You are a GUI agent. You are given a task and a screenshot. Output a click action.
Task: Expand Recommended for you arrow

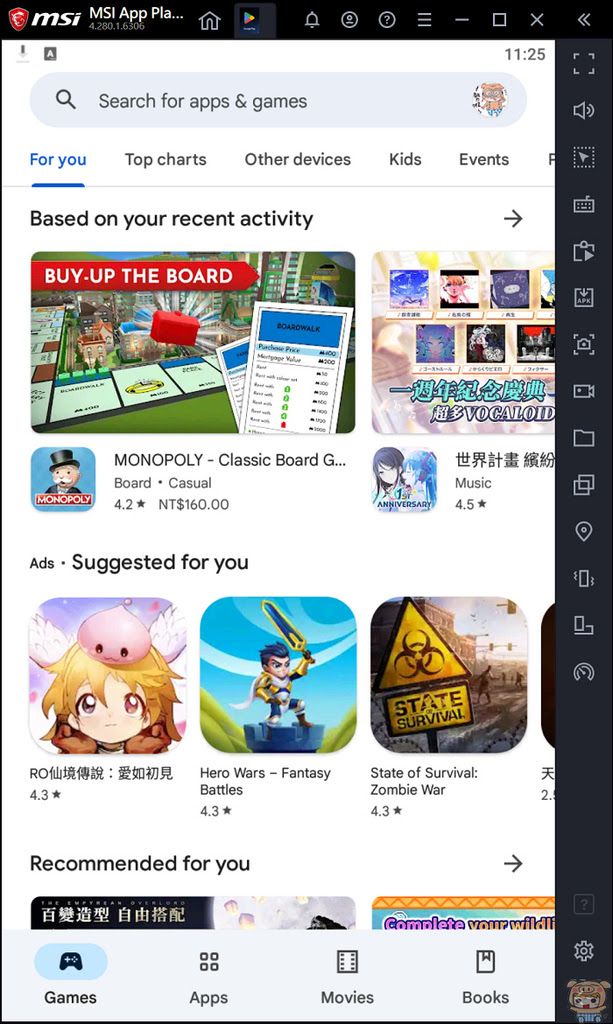point(513,863)
